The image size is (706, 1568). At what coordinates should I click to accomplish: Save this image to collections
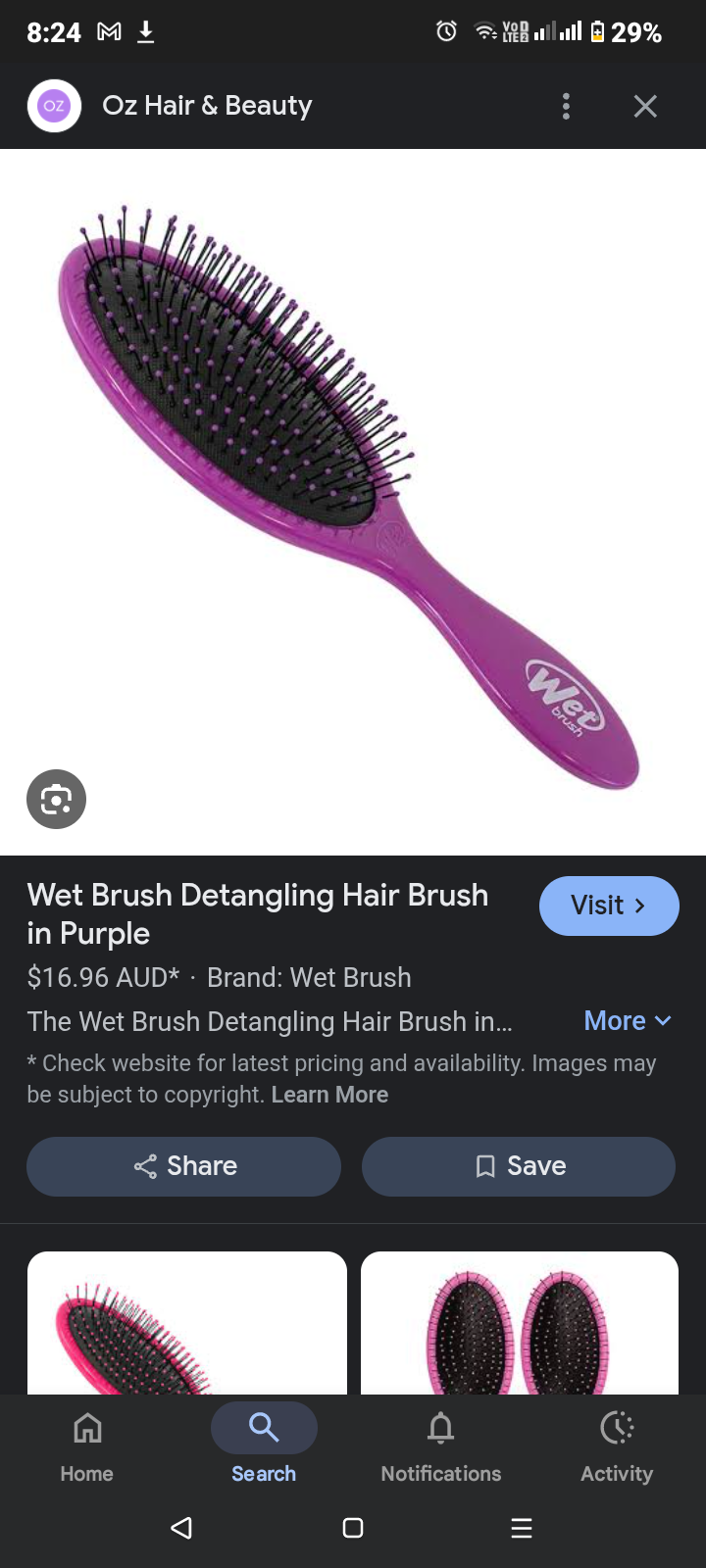point(519,1166)
